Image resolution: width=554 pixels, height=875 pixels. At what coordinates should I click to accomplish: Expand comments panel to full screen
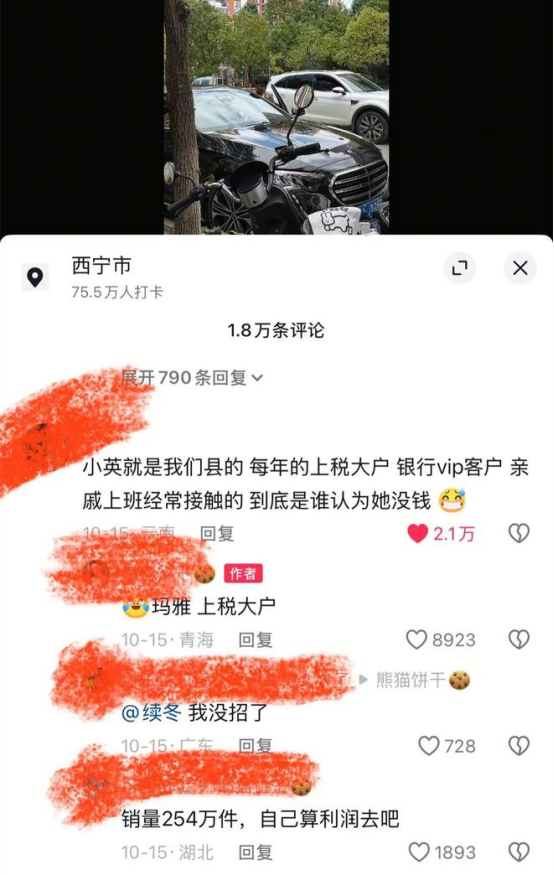[459, 268]
